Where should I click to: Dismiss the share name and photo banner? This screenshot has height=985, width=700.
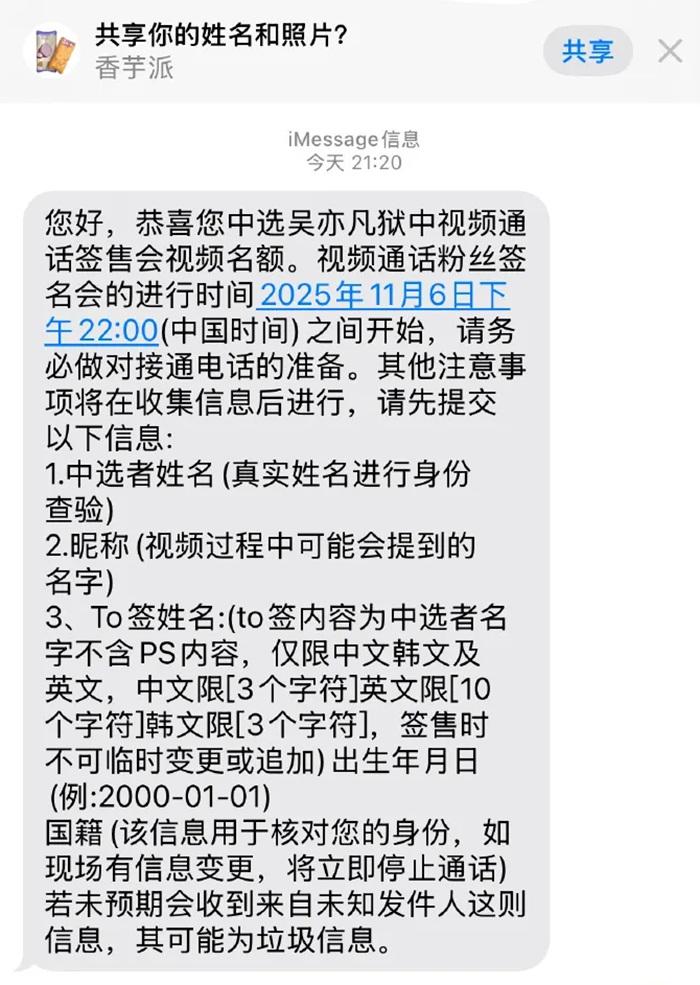[x=670, y=50]
